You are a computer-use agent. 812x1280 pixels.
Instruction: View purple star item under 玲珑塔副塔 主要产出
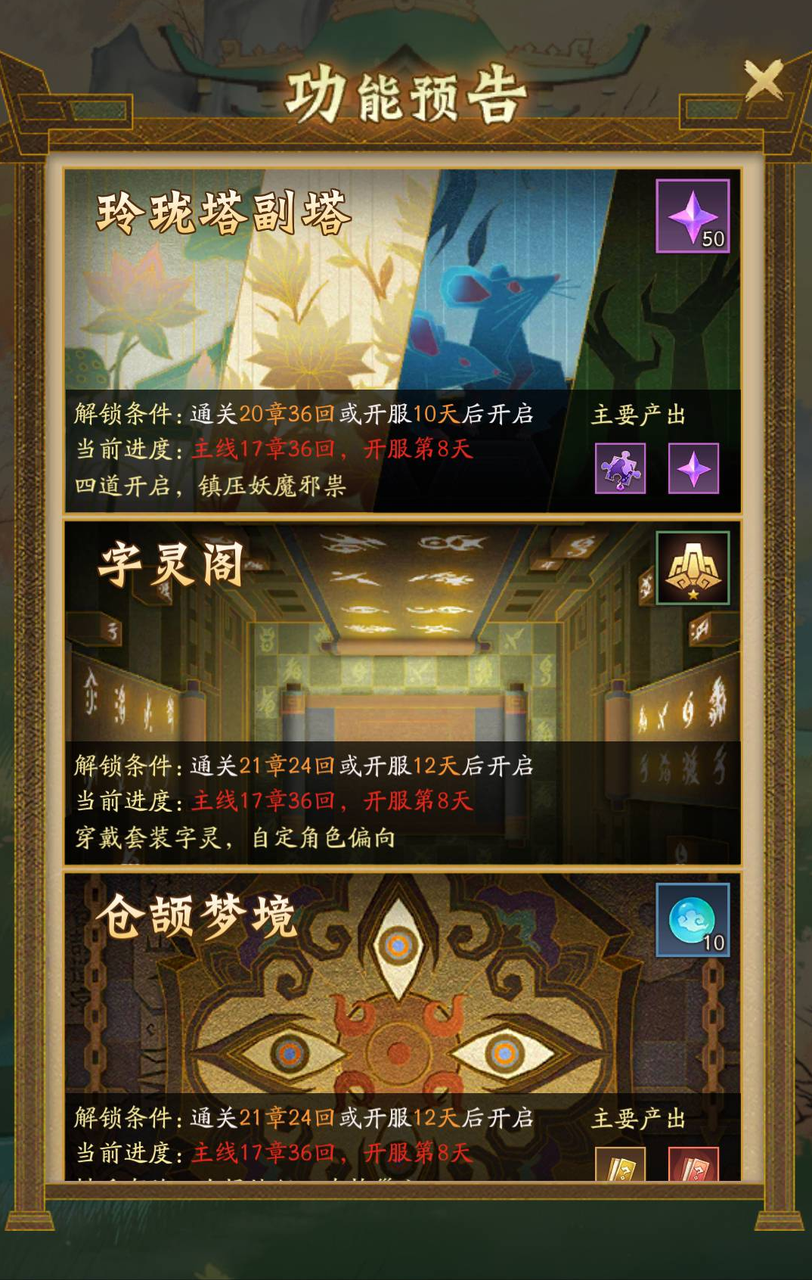(x=693, y=468)
